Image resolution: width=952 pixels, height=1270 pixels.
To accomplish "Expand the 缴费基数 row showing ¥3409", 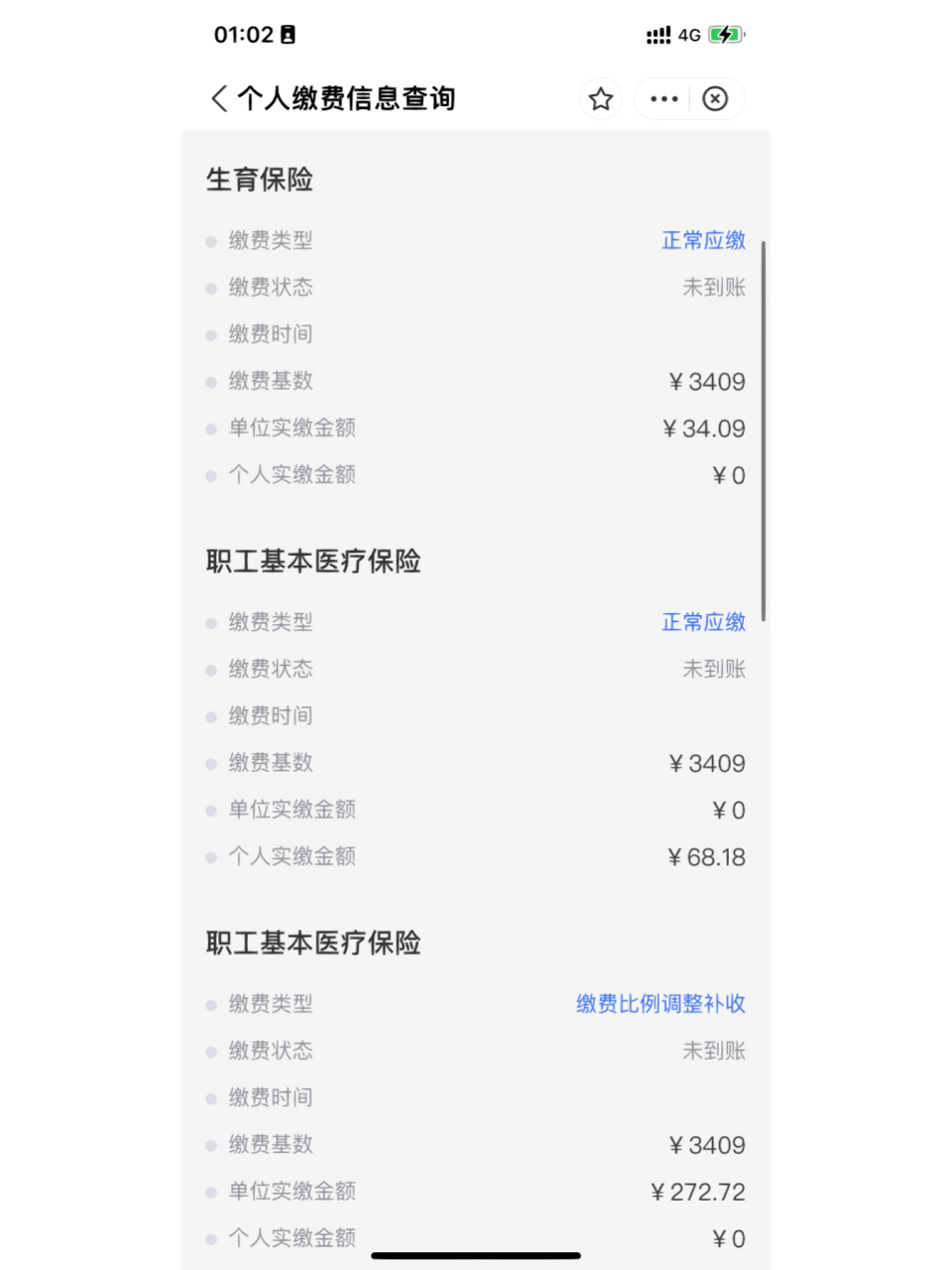I will coord(476,381).
